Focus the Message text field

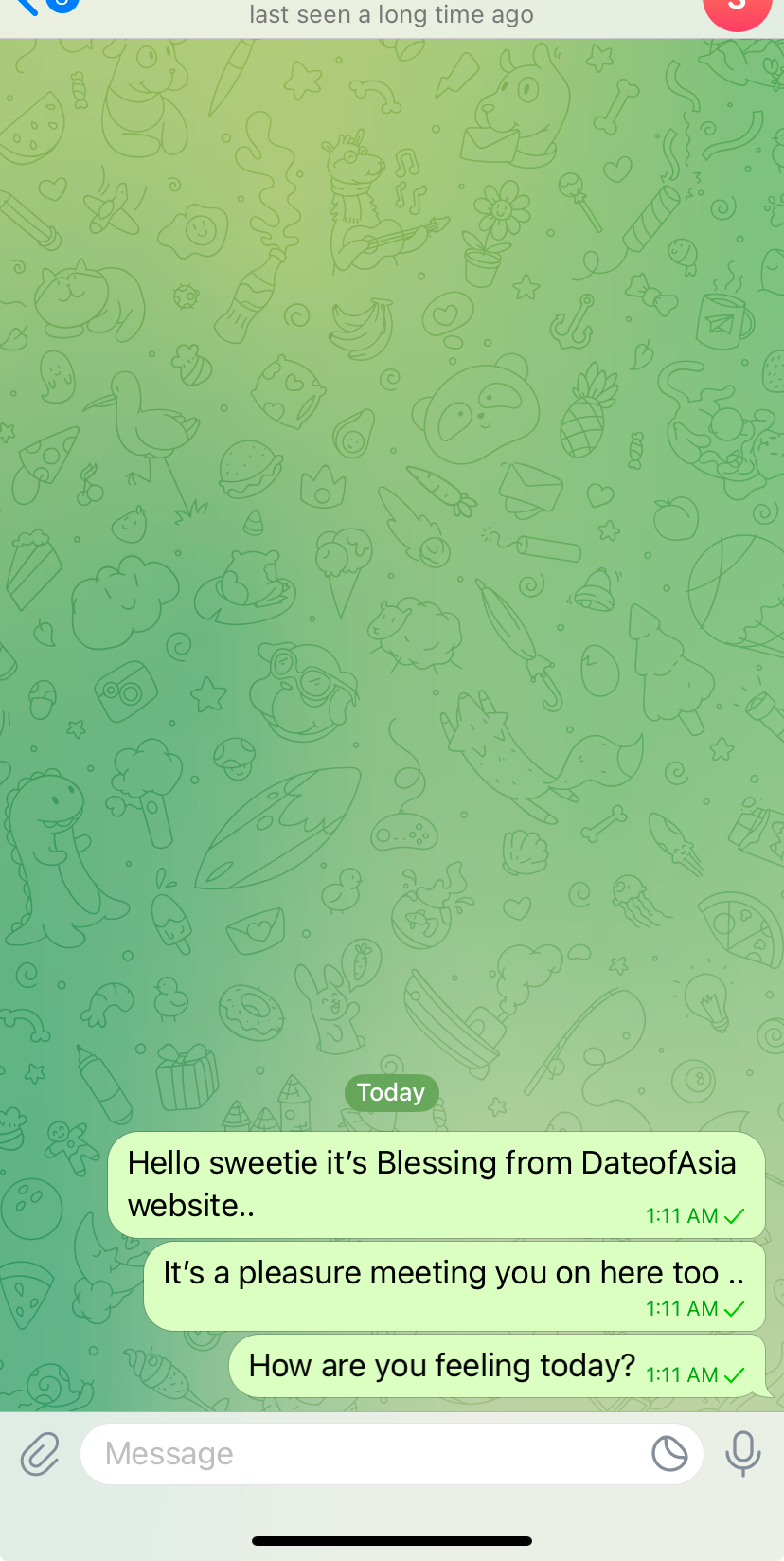coord(360,1454)
